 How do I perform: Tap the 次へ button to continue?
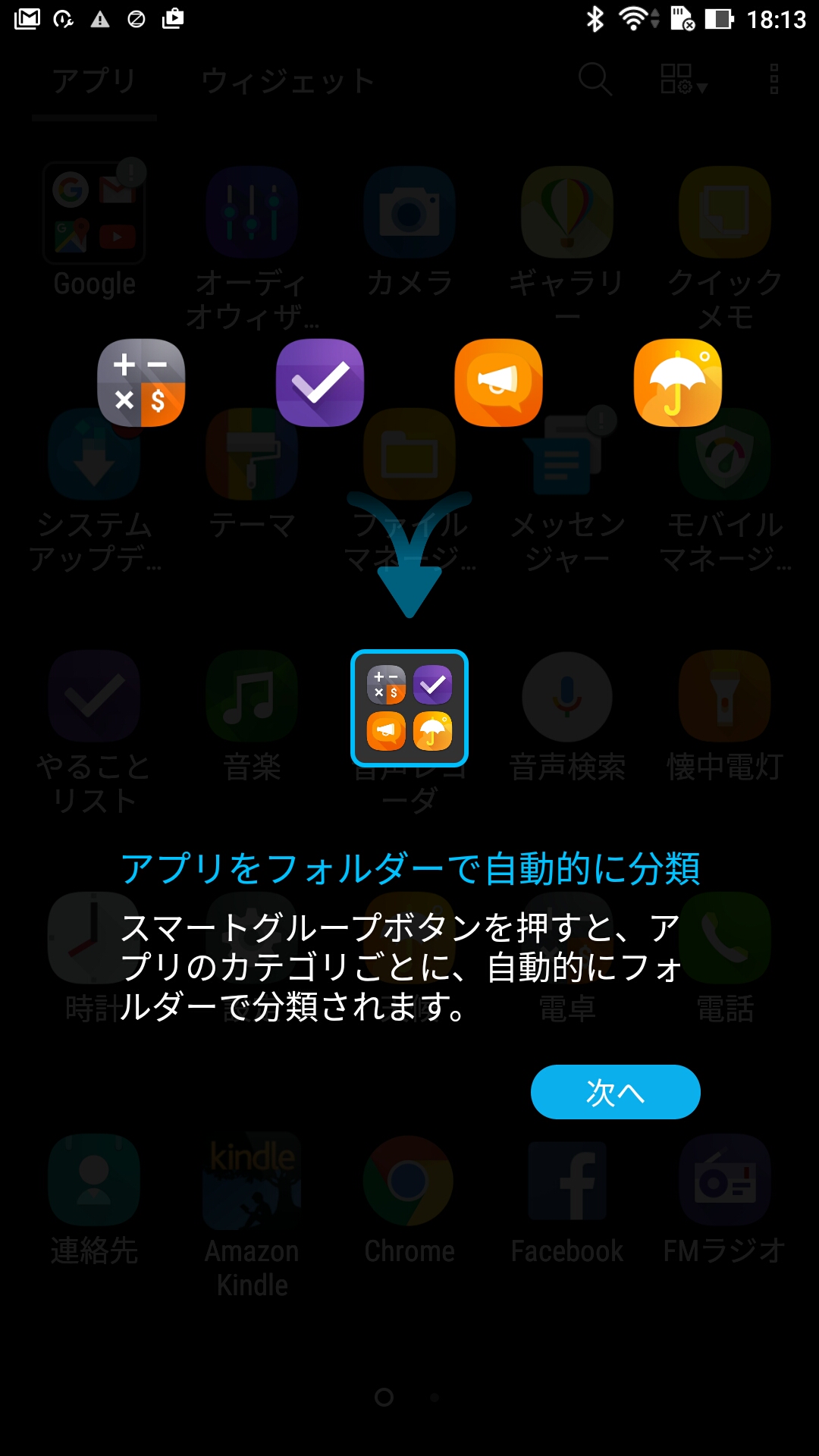click(615, 1092)
